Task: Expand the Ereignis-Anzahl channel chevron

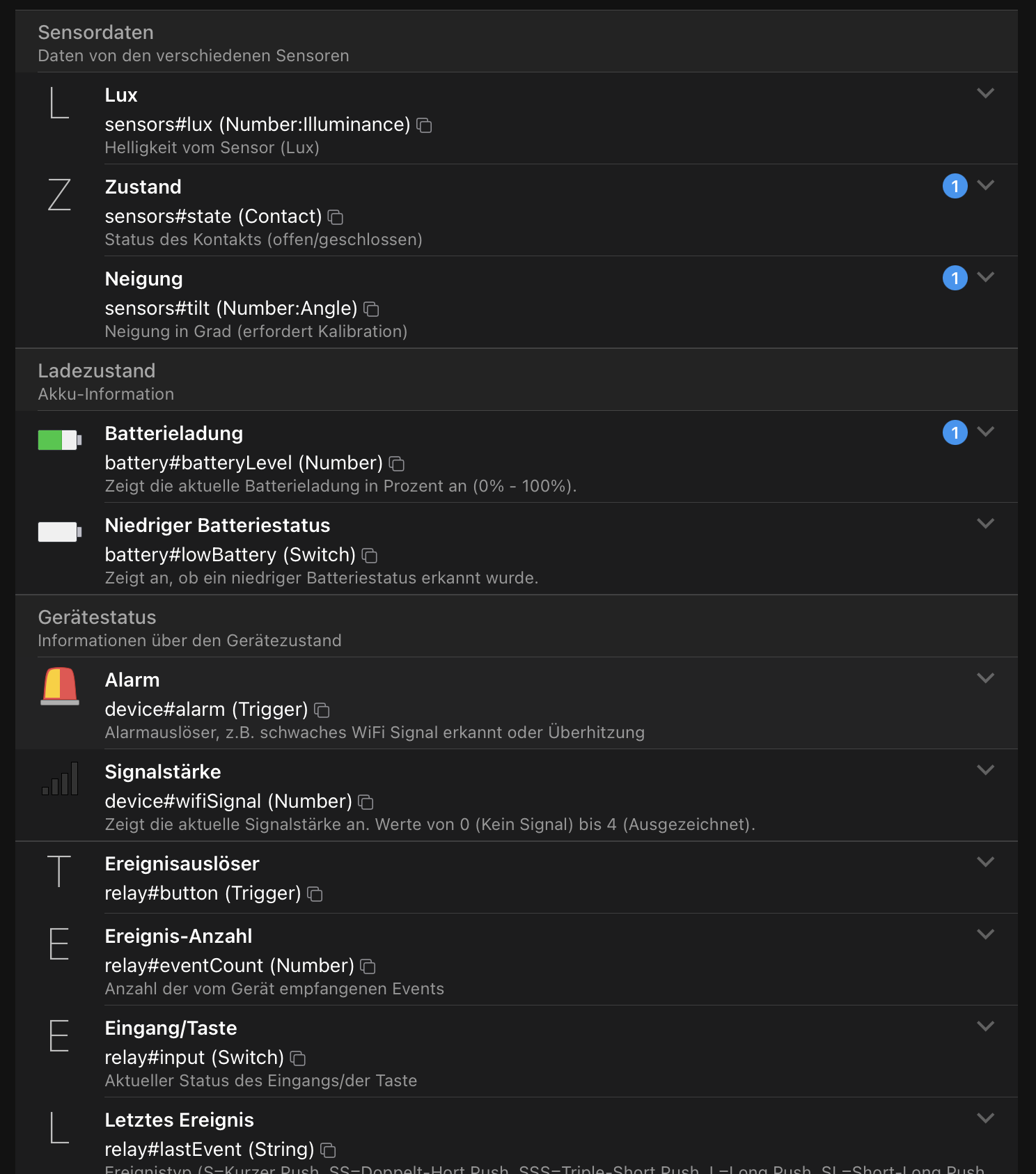Action: [985, 934]
